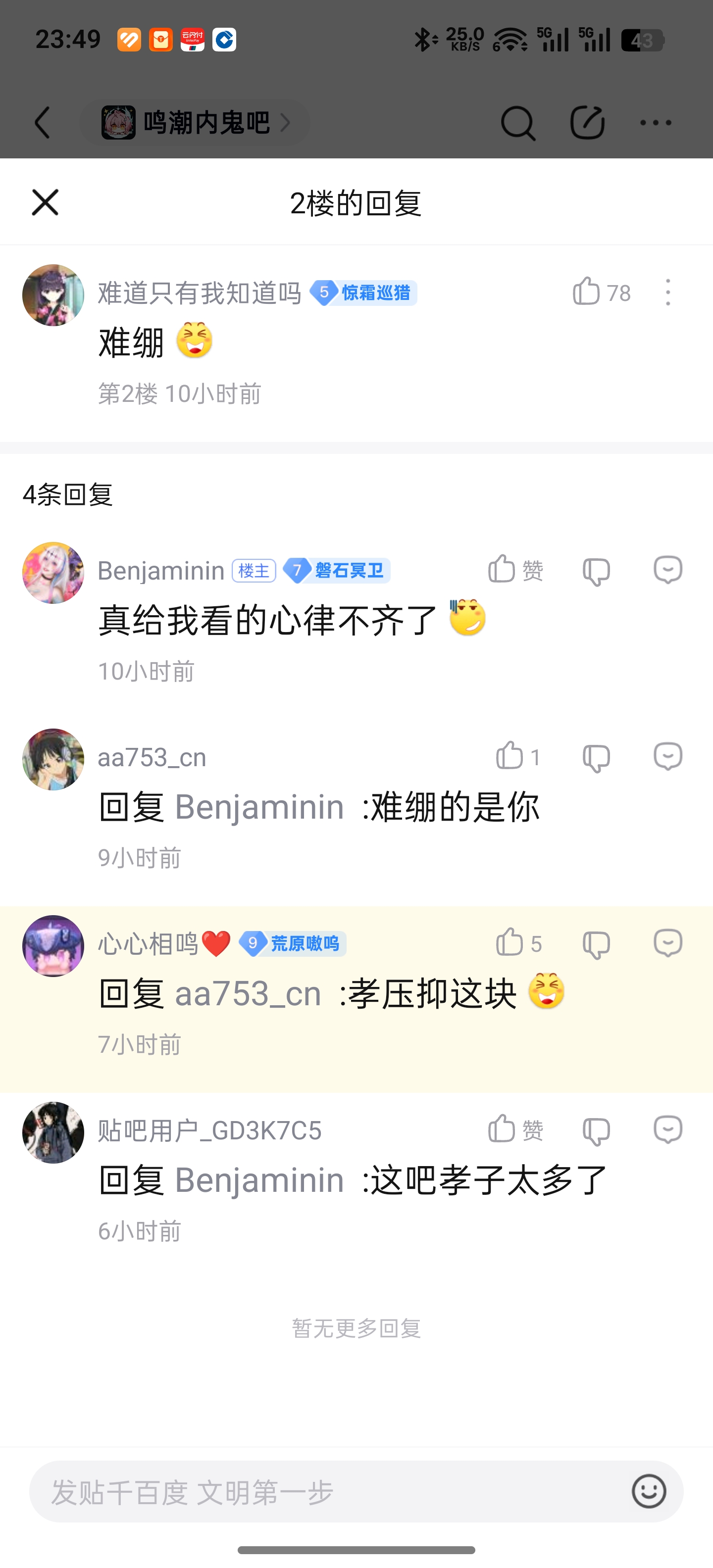Dislike 贴吧用户_GD3K7C5's reply
Viewport: 713px width, 1568px height.
point(596,1131)
